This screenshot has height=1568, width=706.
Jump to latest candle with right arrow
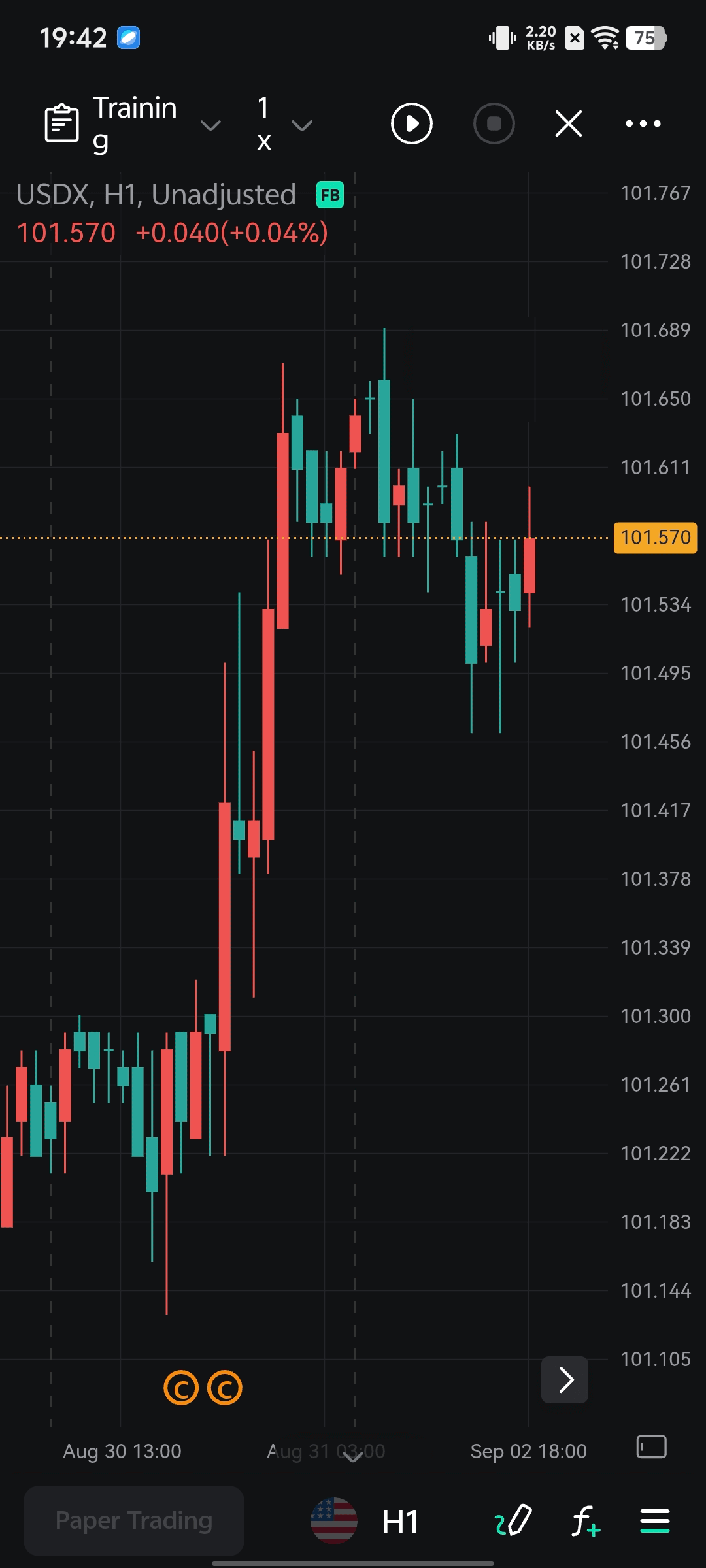(564, 1379)
